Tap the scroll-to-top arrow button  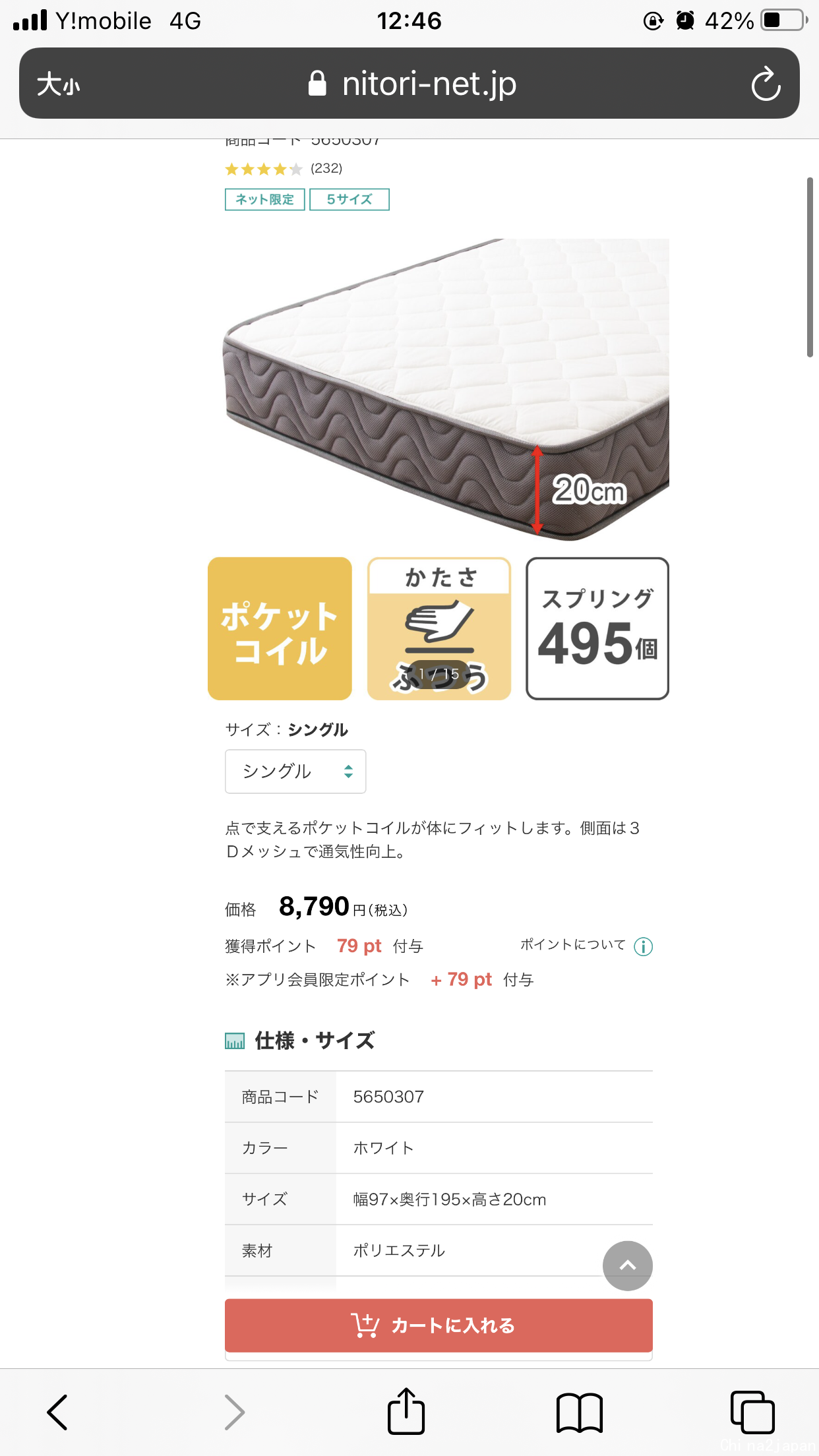pos(627,1265)
